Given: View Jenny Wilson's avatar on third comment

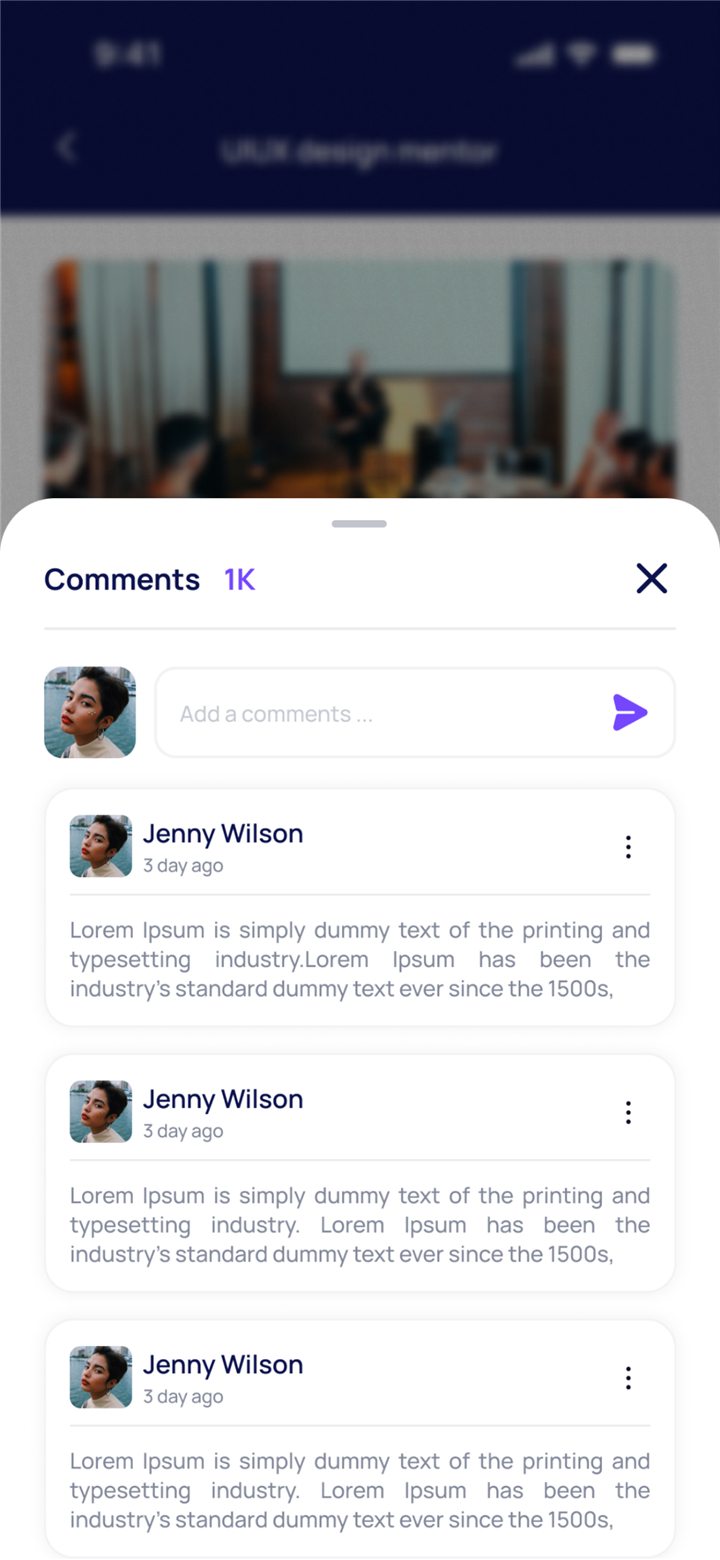Looking at the screenshot, I should [x=100, y=1377].
